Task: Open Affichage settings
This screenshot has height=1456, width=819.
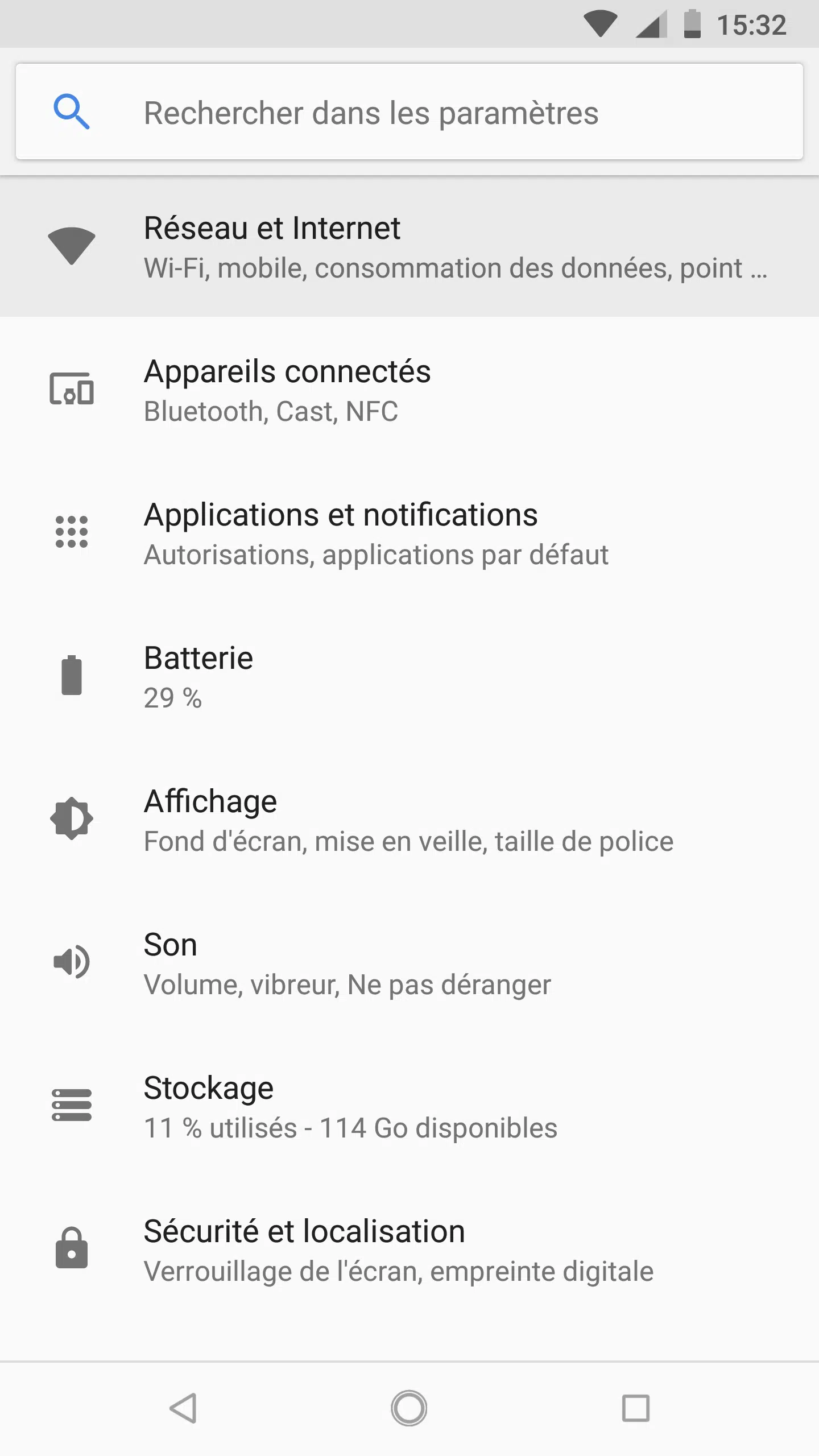Action: (x=409, y=820)
